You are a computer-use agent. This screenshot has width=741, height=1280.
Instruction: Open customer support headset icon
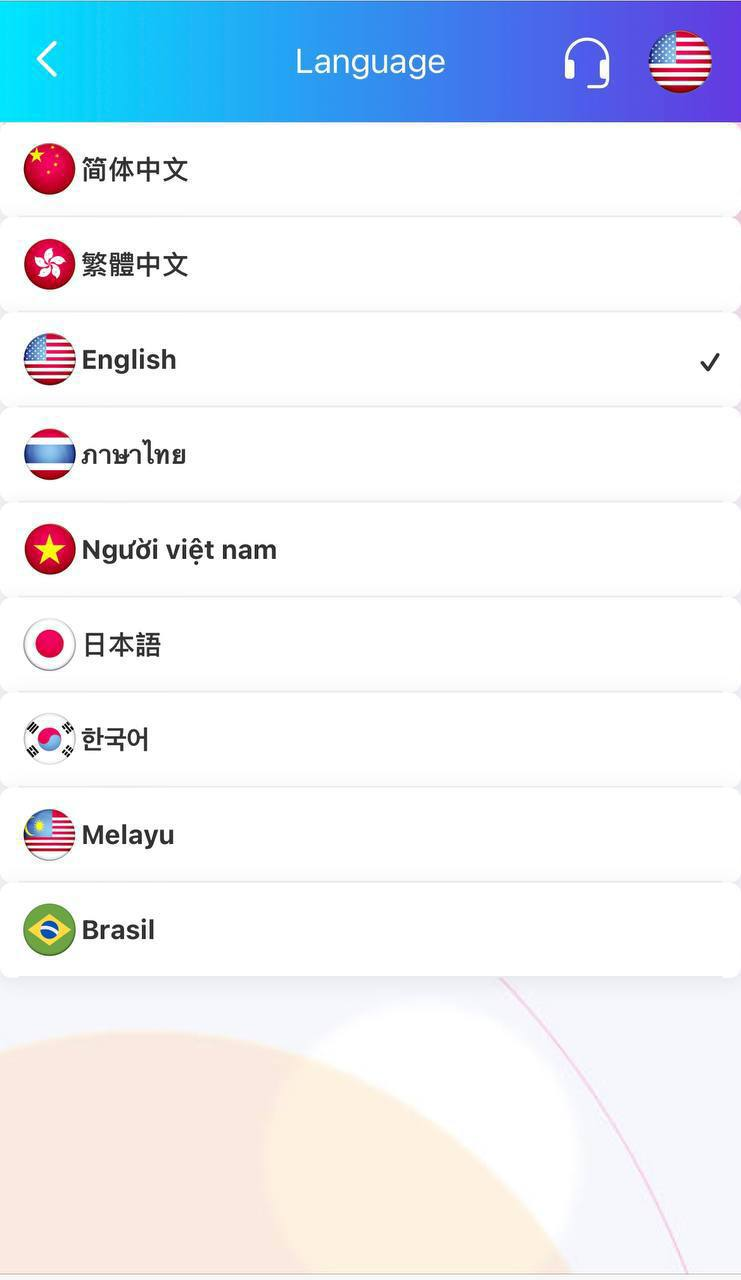pyautogui.click(x=587, y=62)
